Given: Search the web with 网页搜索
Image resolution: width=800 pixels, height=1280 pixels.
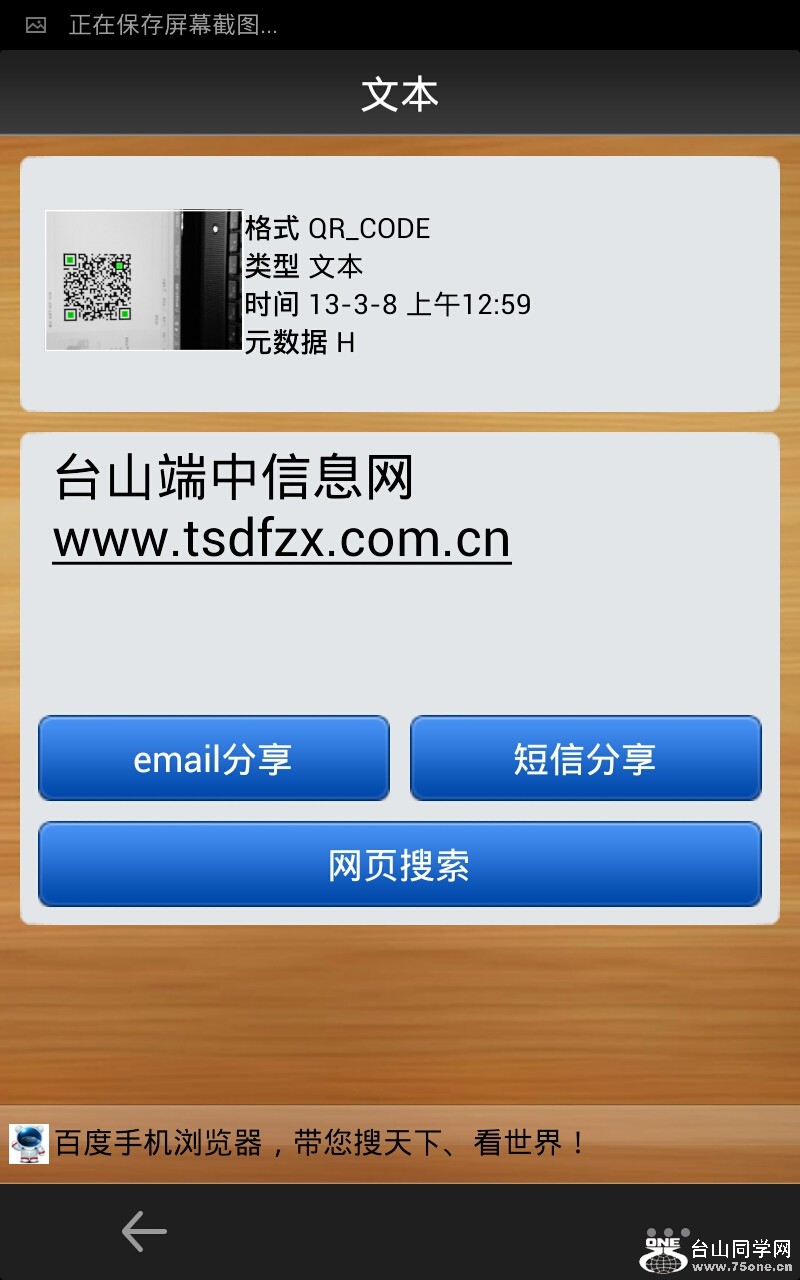Looking at the screenshot, I should tap(399, 865).
